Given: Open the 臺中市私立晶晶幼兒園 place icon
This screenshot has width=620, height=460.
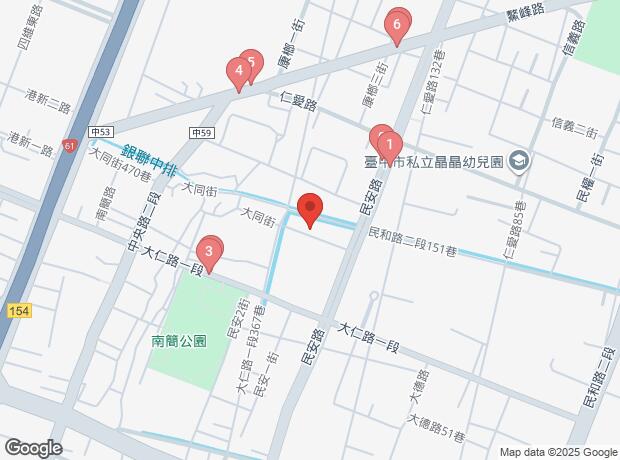Looking at the screenshot, I should pos(519,161).
